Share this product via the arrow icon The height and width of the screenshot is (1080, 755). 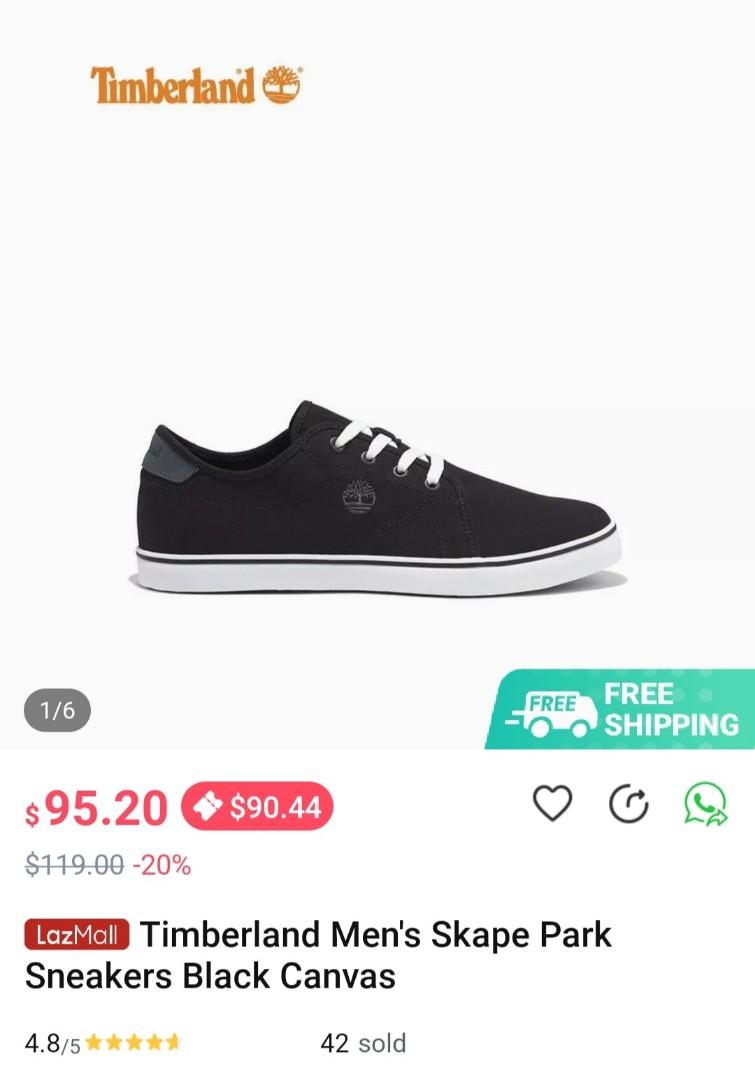tap(629, 804)
